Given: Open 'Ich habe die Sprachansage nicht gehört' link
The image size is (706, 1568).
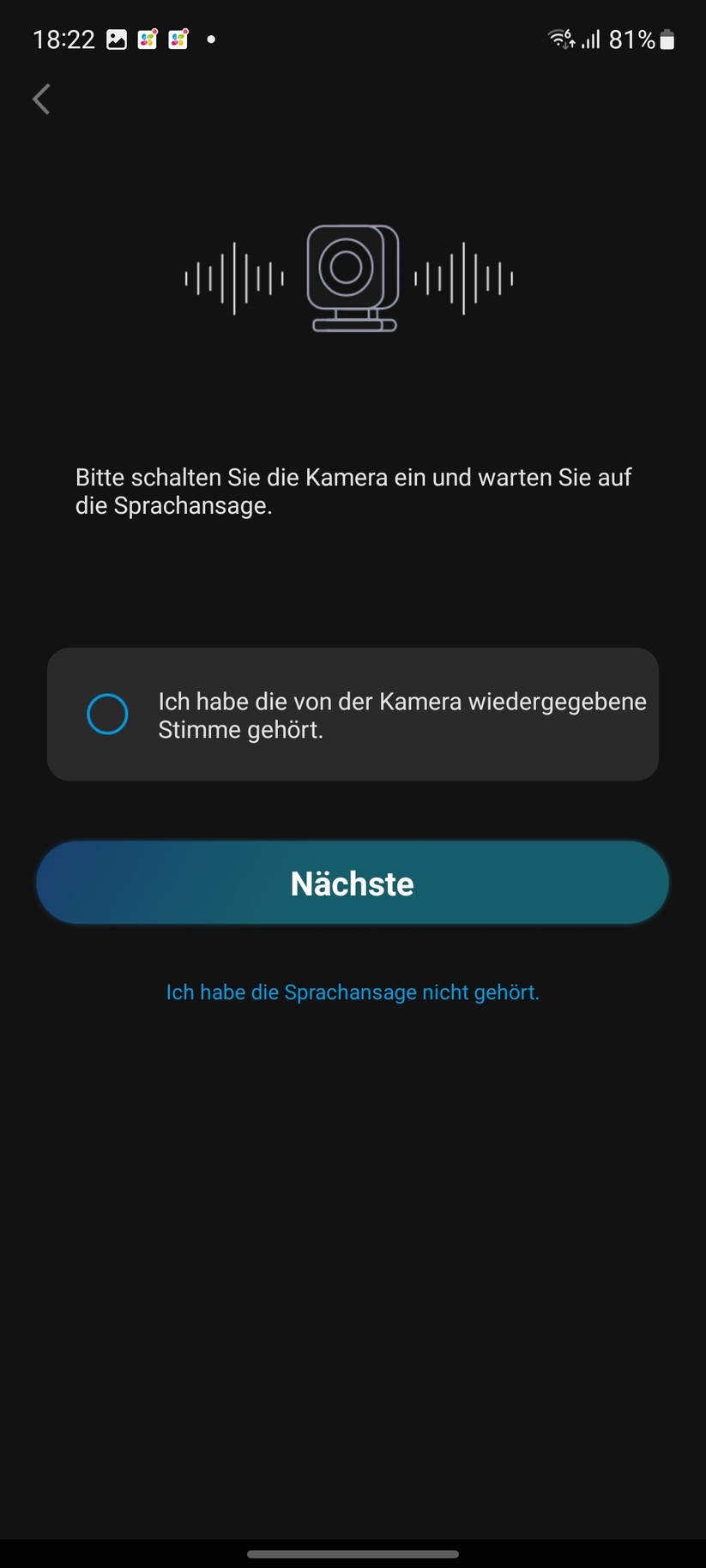Looking at the screenshot, I should point(352,992).
